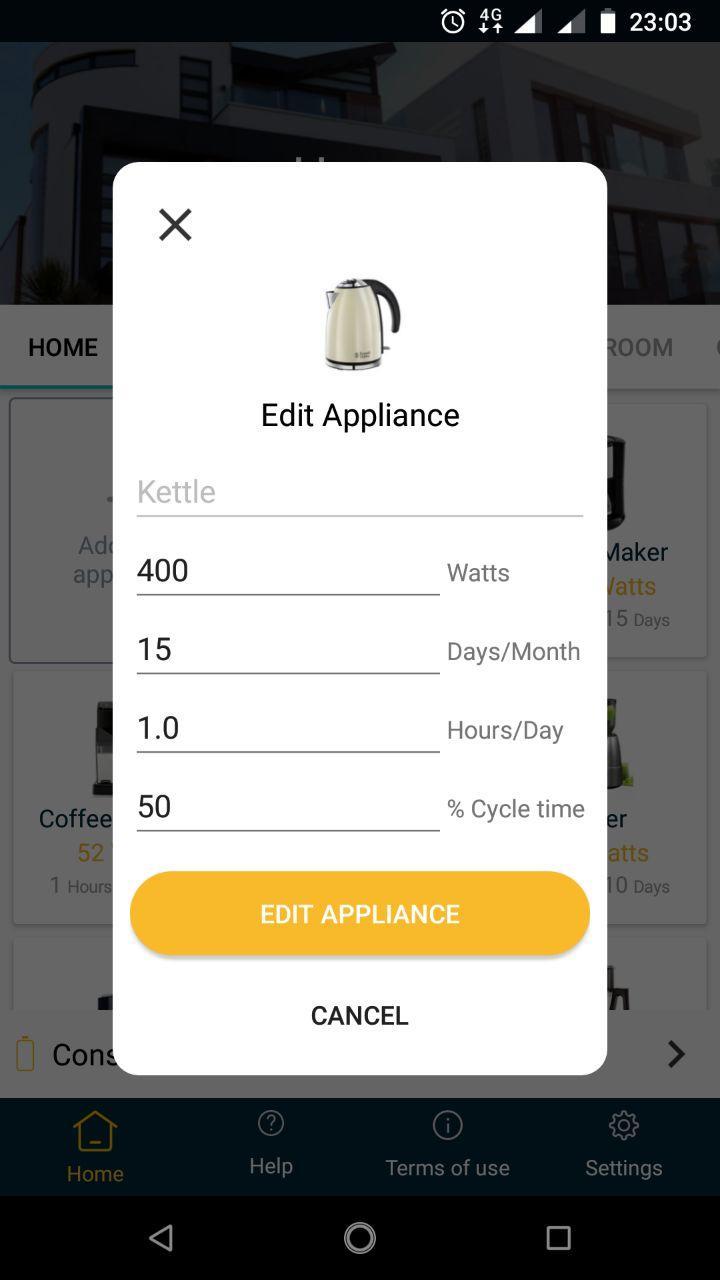The height and width of the screenshot is (1280, 720).
Task: Tap the kettle appliance image
Action: click(359, 321)
